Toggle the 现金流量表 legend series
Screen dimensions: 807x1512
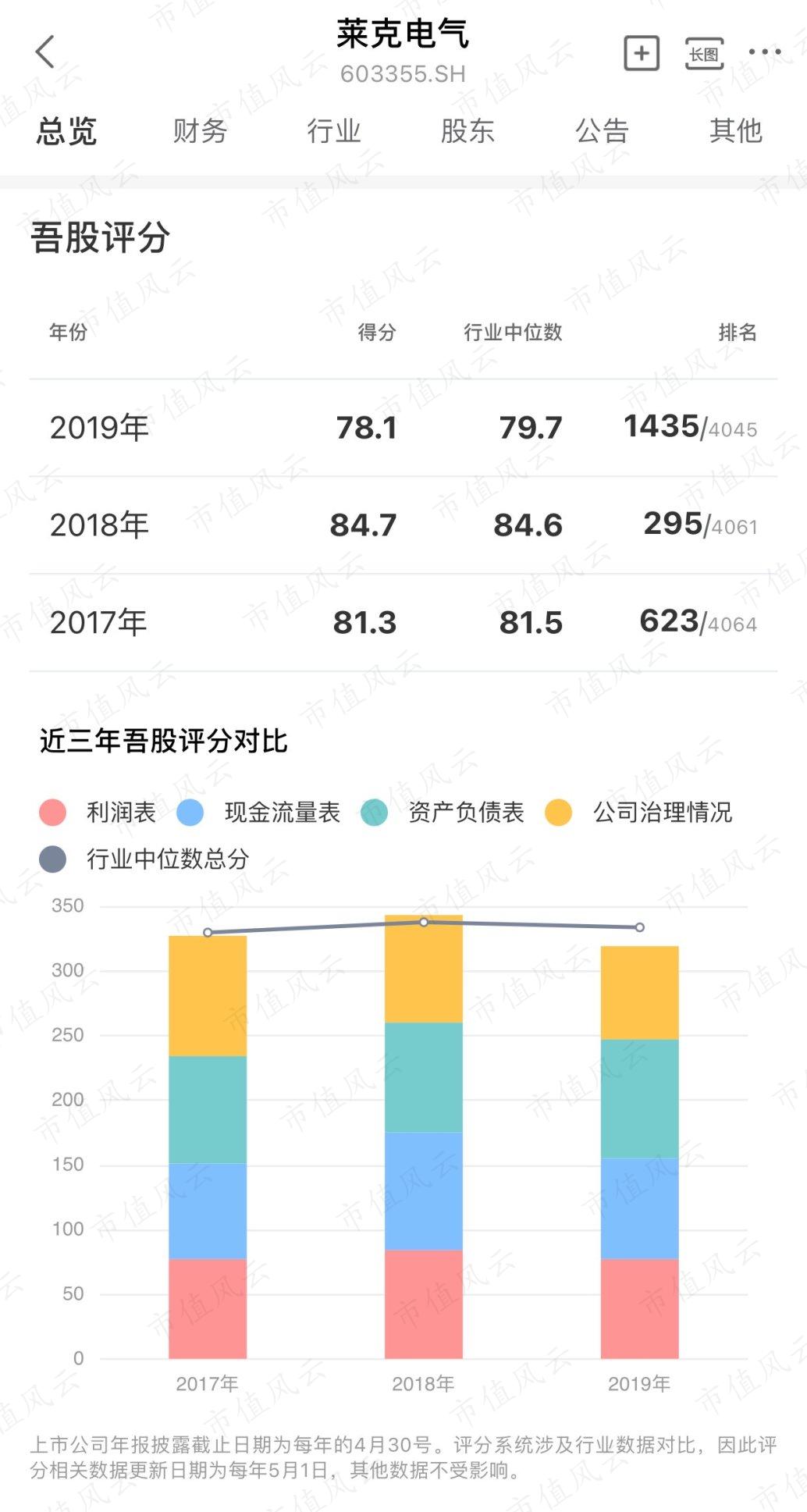[259, 813]
